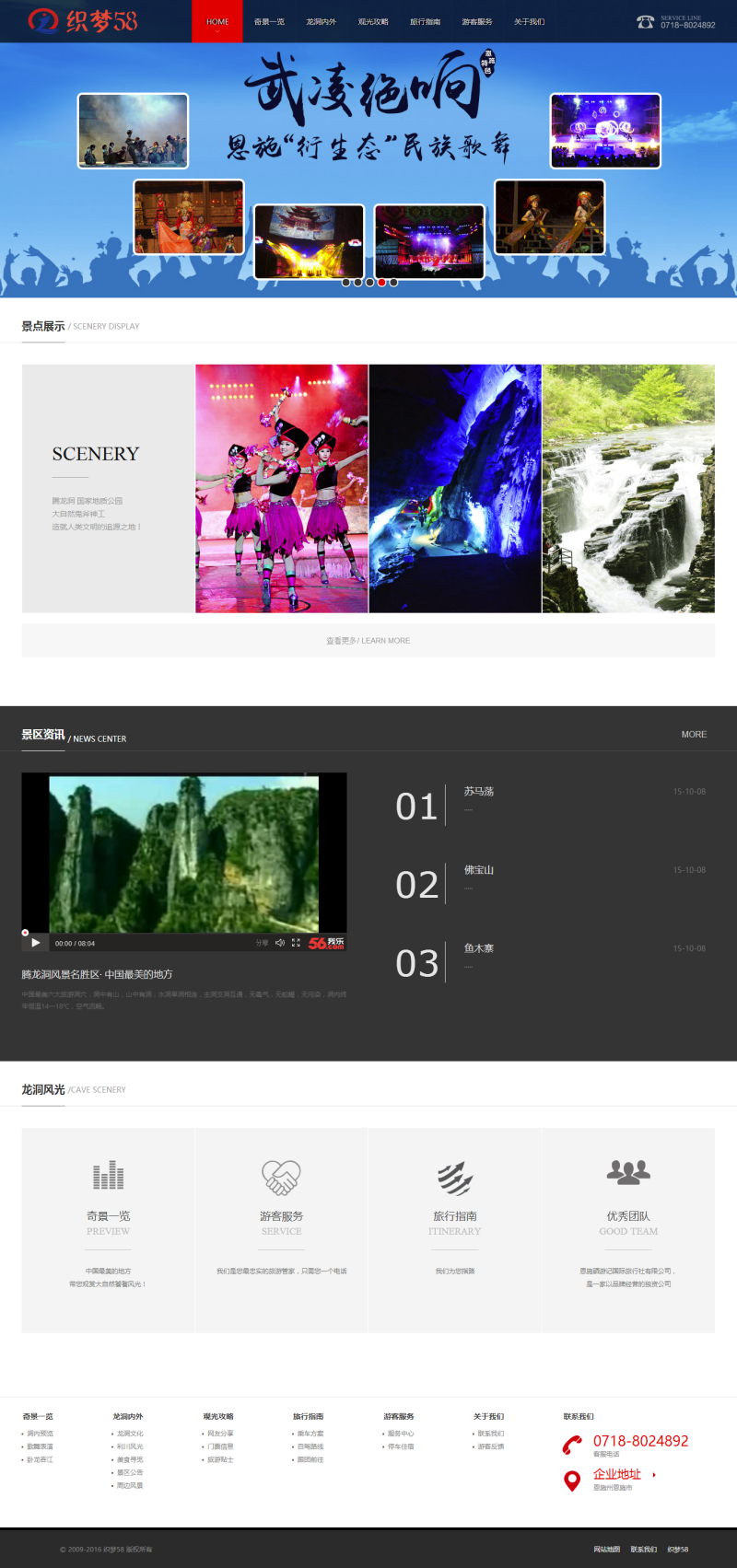The image size is (737, 1568).
Task: Open 网站地图 link in the footer
Action: coord(606,1550)
